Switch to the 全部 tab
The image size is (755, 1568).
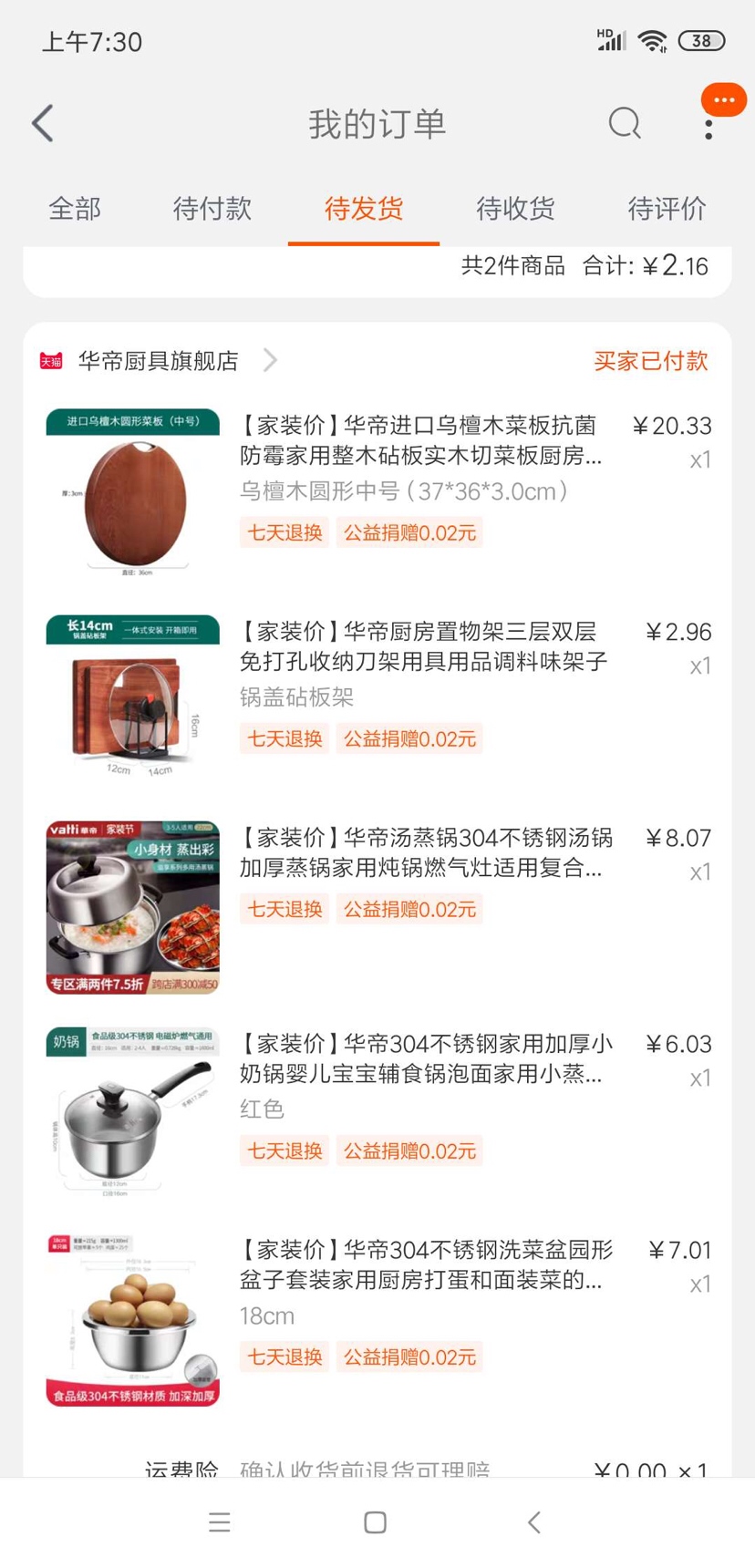coord(75,209)
